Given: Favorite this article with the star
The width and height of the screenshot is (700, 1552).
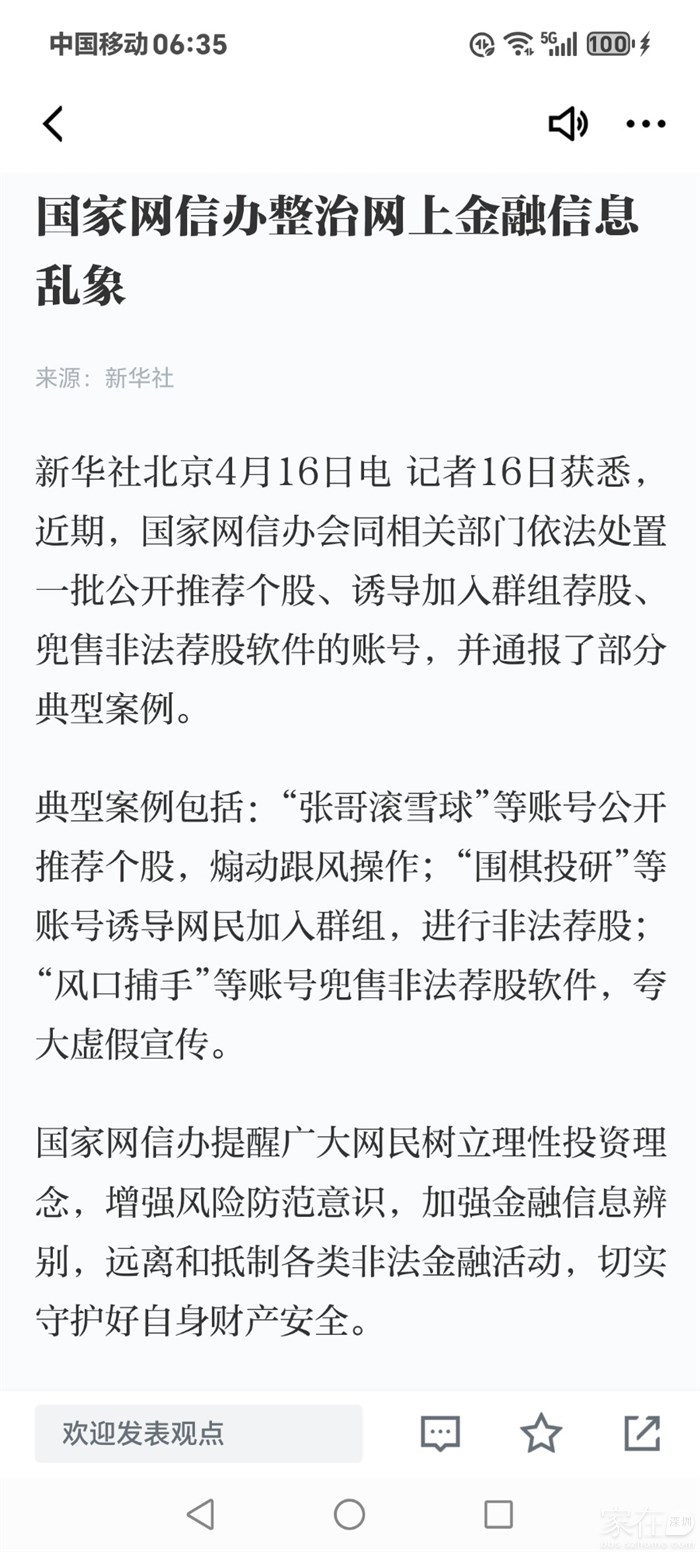Looking at the screenshot, I should [541, 1433].
